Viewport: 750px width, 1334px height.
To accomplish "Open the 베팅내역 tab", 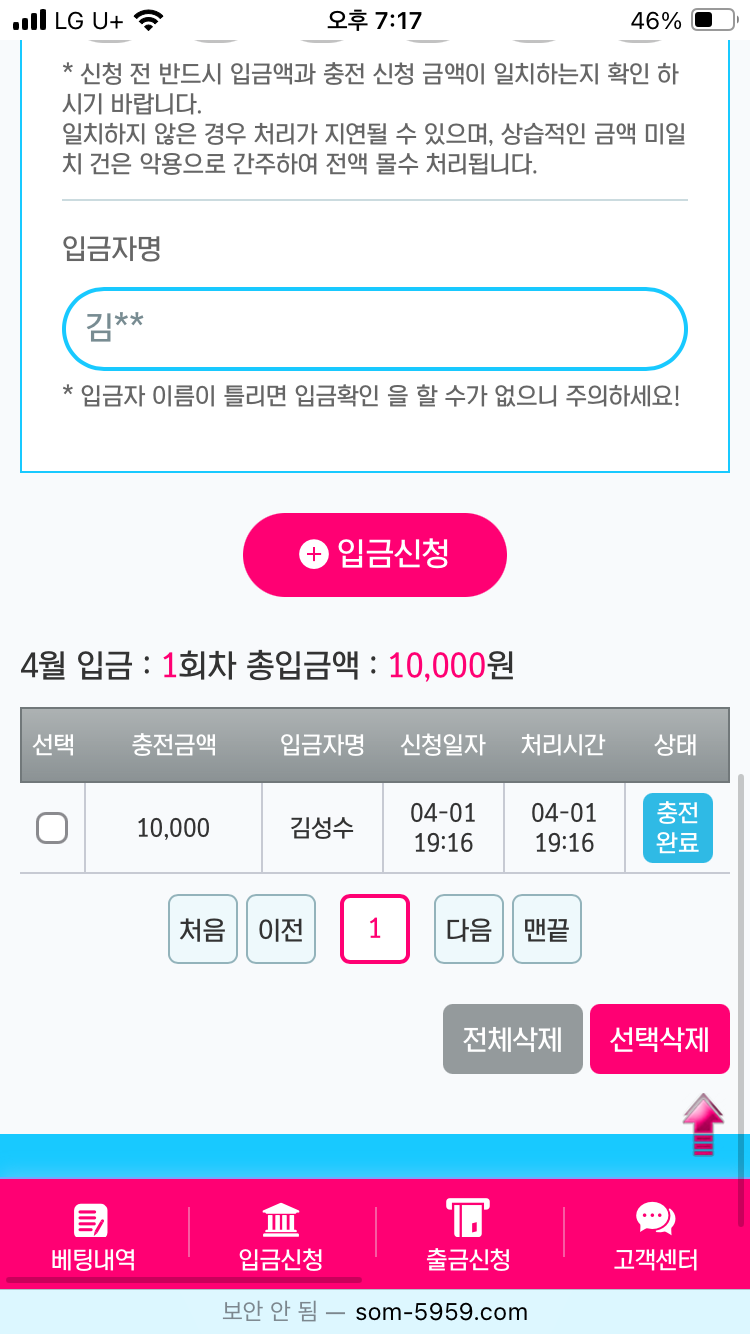I will click(x=93, y=1237).
